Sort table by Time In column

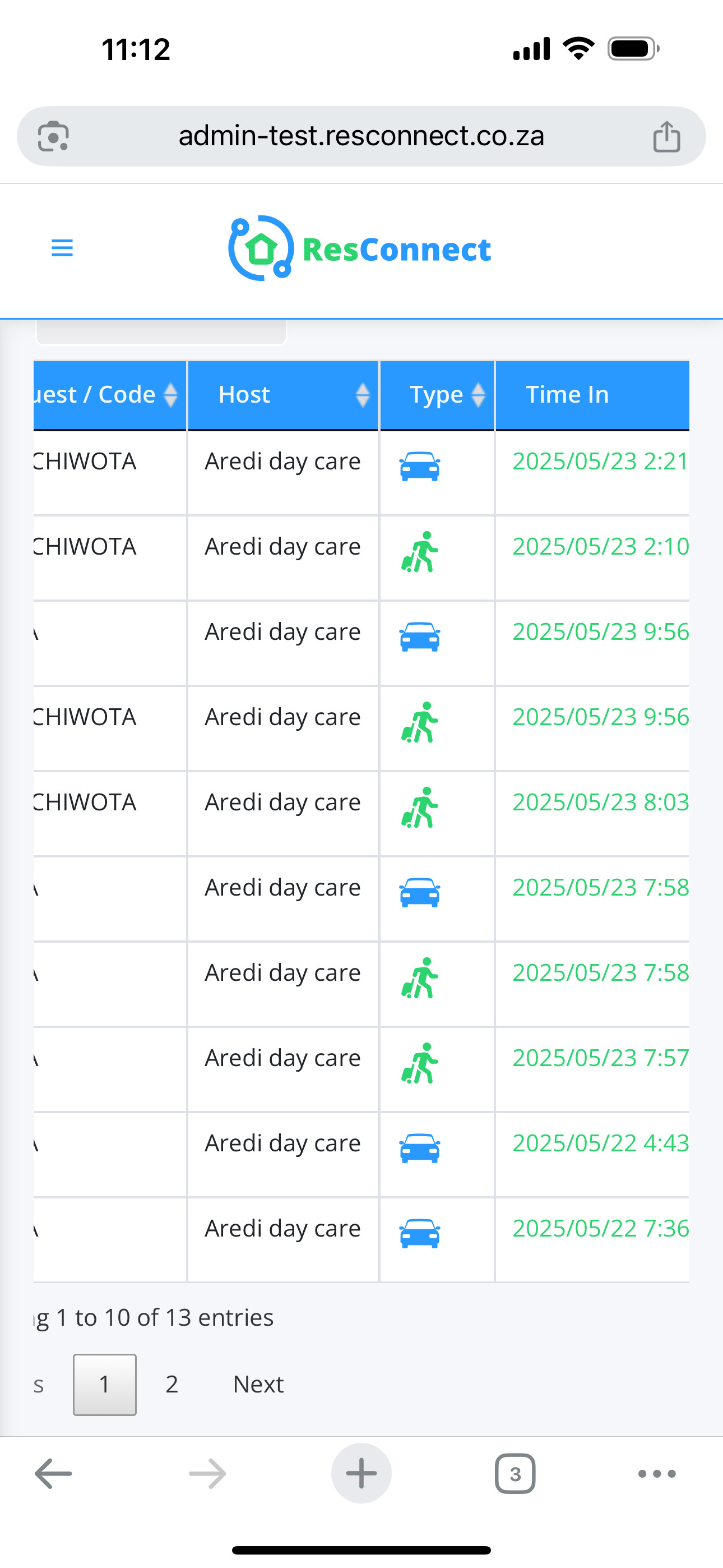[x=590, y=394]
